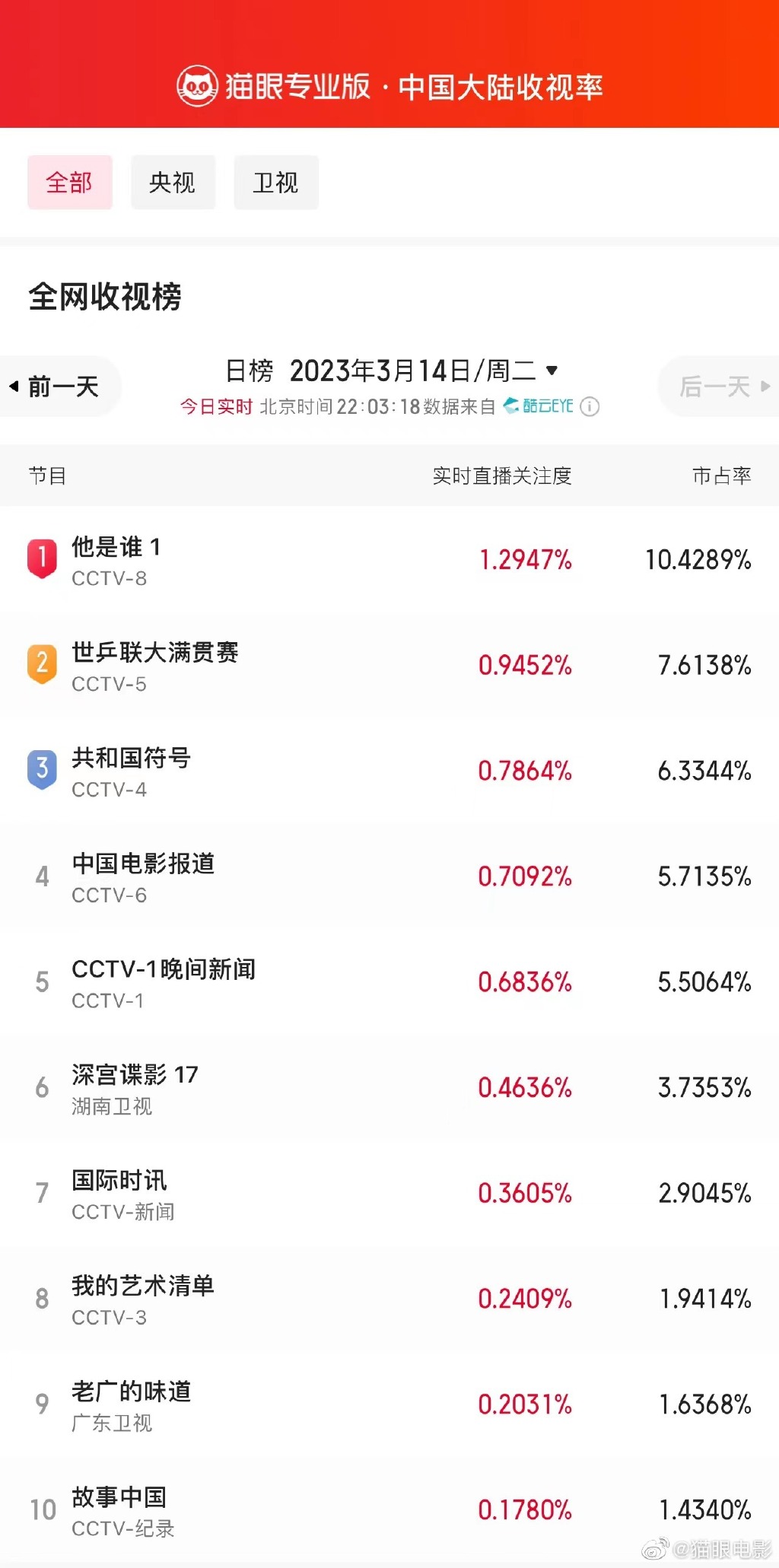Switch to the 卫视 tab
Screen dimensions: 779x1568
click(275, 183)
